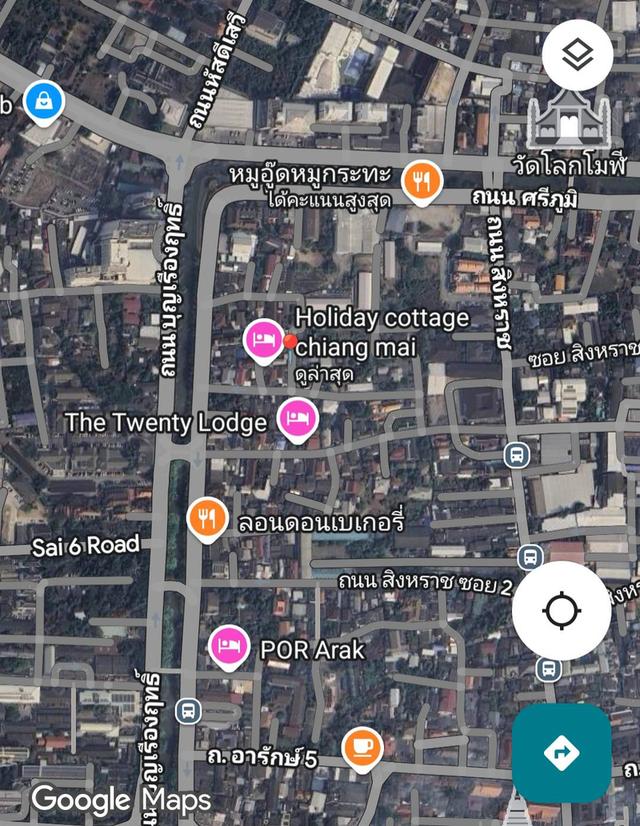
Task: Open the หมูอู๊ดหมูกระทะ restaurant pin
Action: coord(422,181)
